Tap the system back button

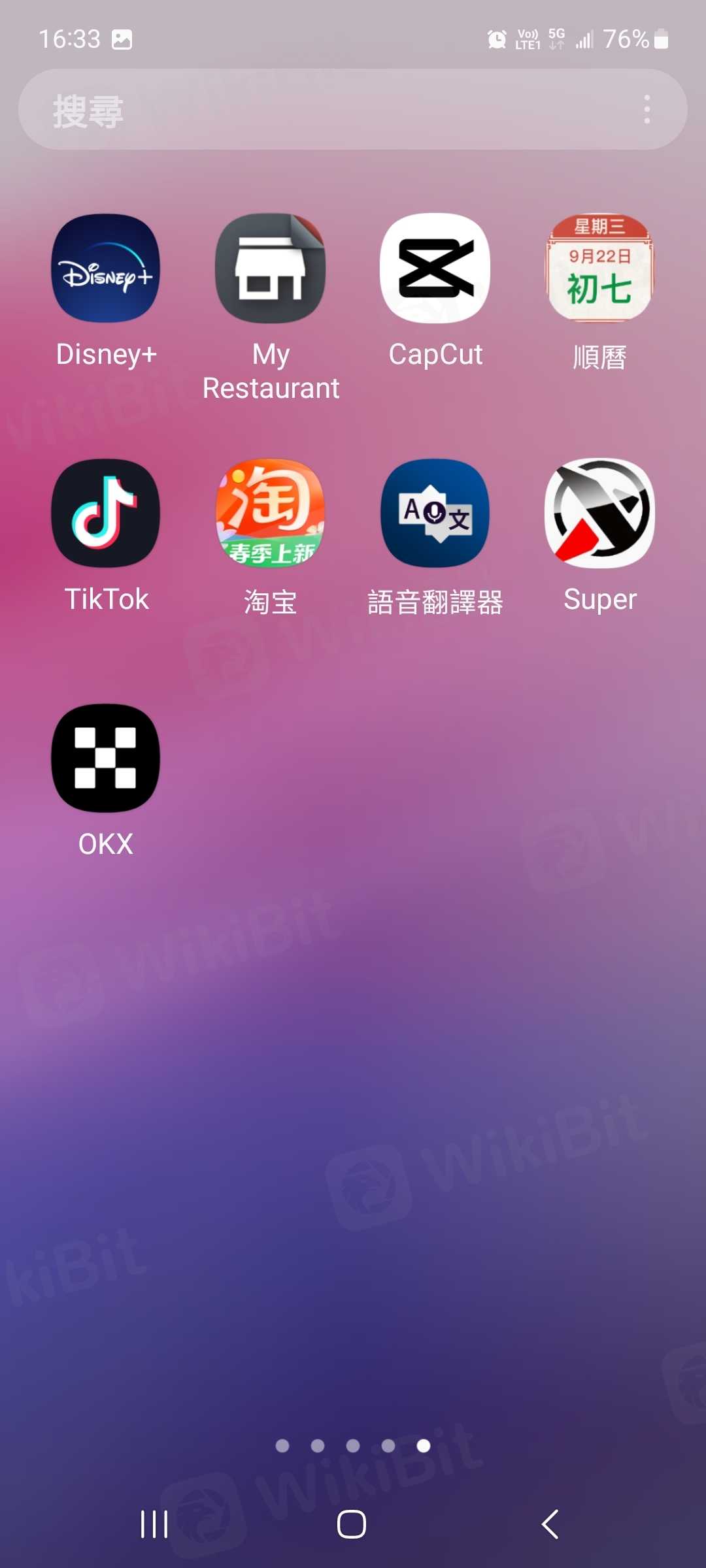pyautogui.click(x=550, y=1524)
